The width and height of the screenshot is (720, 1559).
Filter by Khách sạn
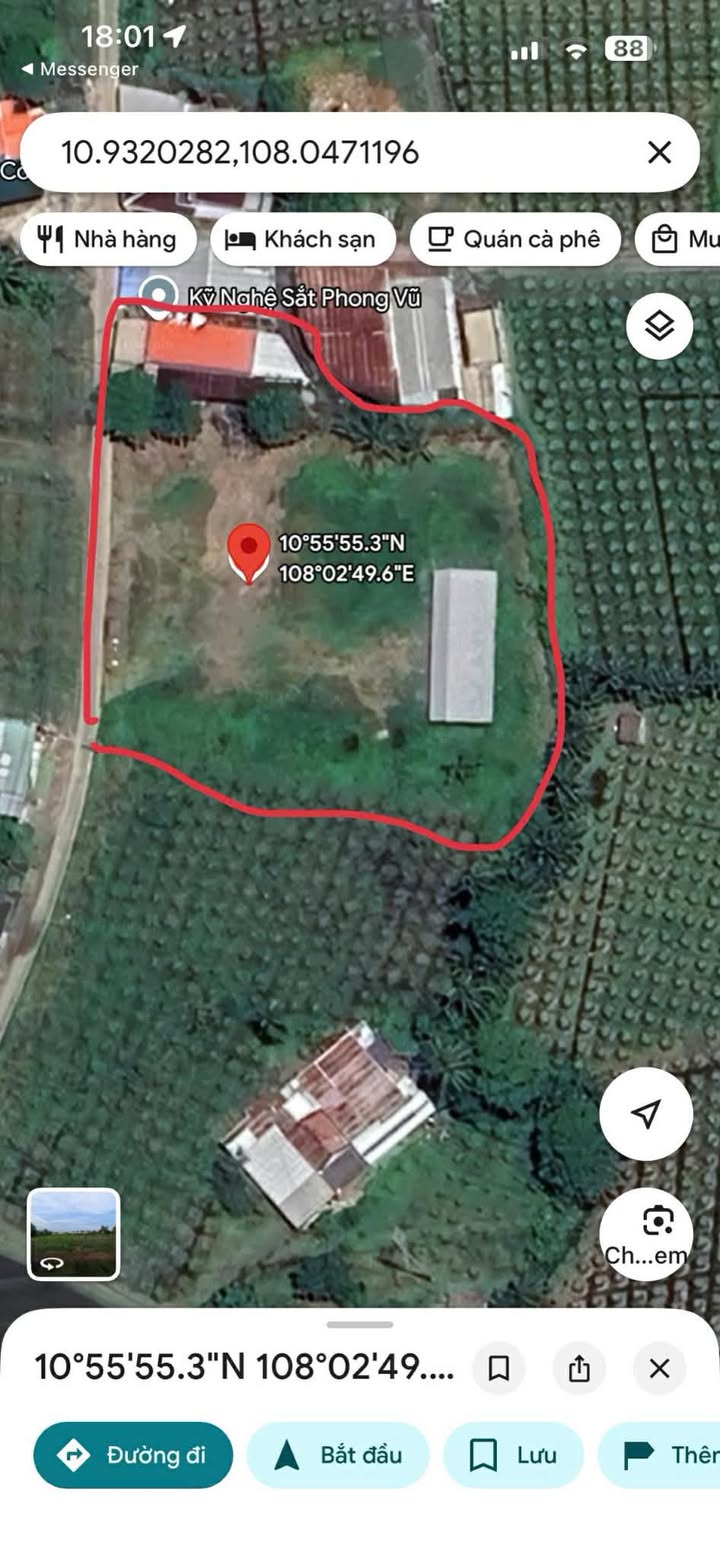[x=303, y=239]
